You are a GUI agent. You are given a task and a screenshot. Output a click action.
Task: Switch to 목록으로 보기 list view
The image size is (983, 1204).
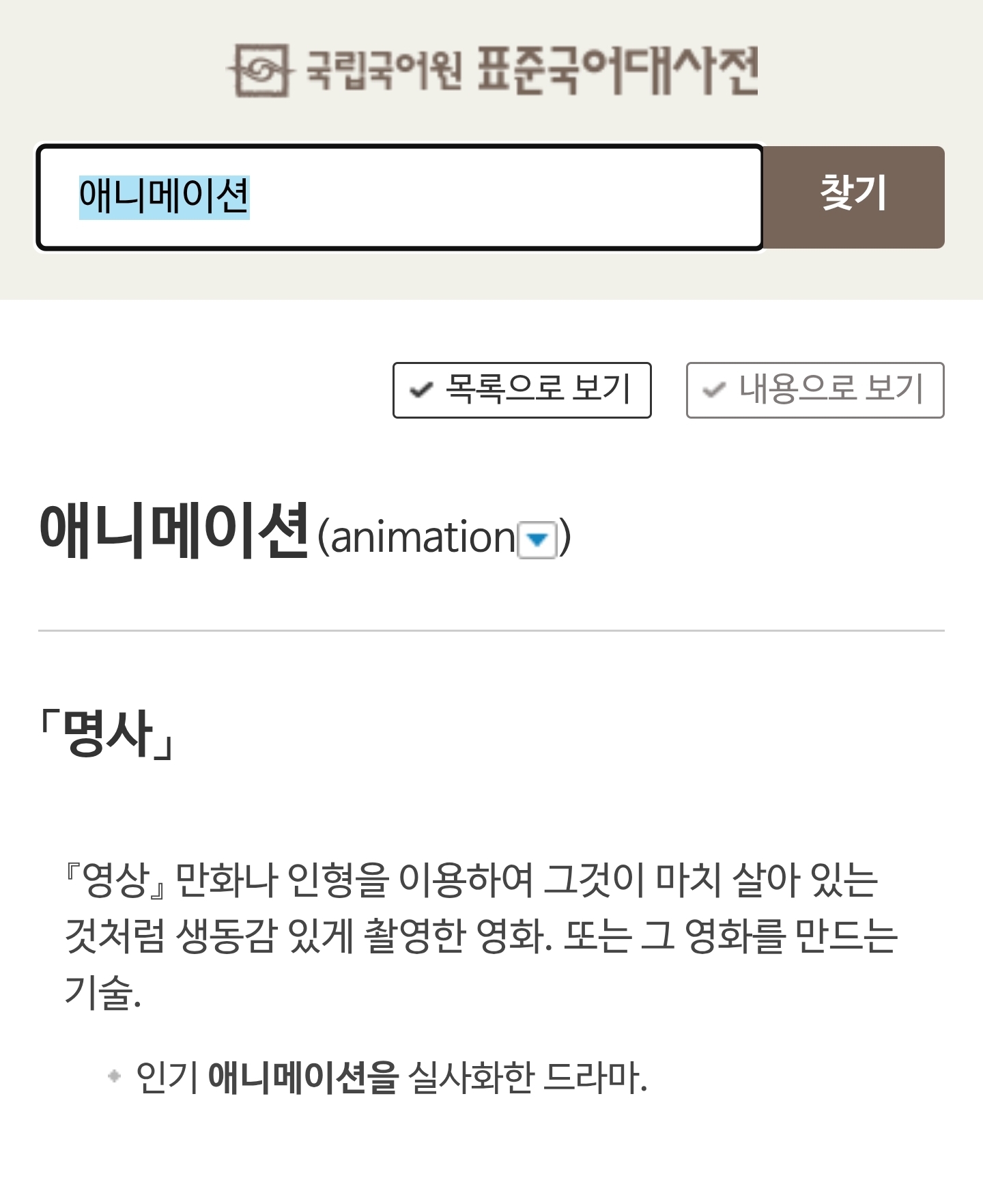[x=522, y=390]
